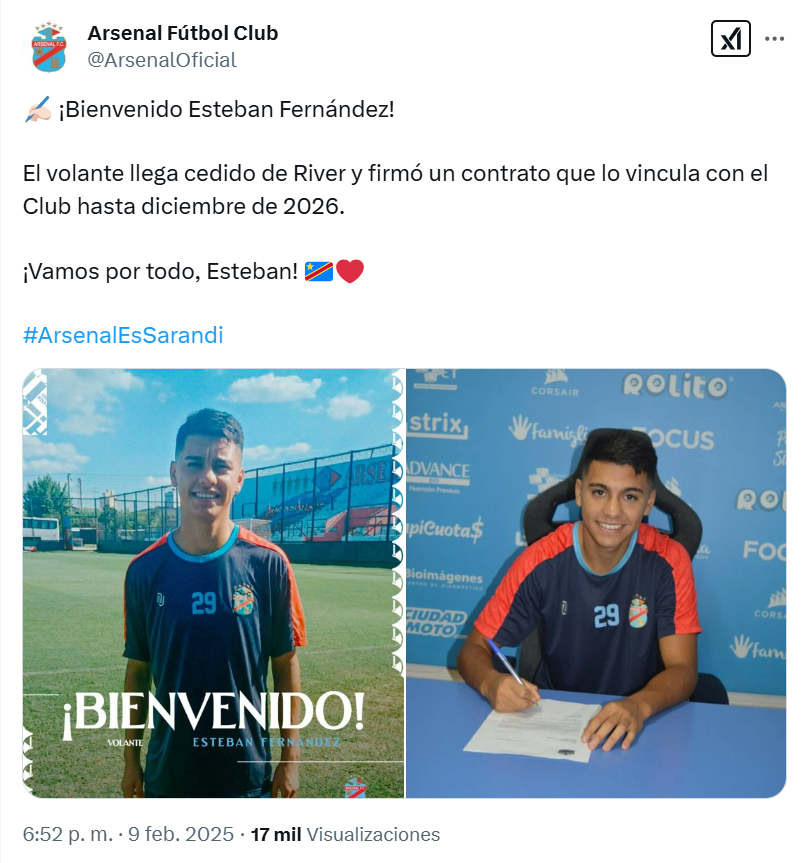Screen dimensions: 808x863
Task: View the contract signing photo
Action: (596, 583)
